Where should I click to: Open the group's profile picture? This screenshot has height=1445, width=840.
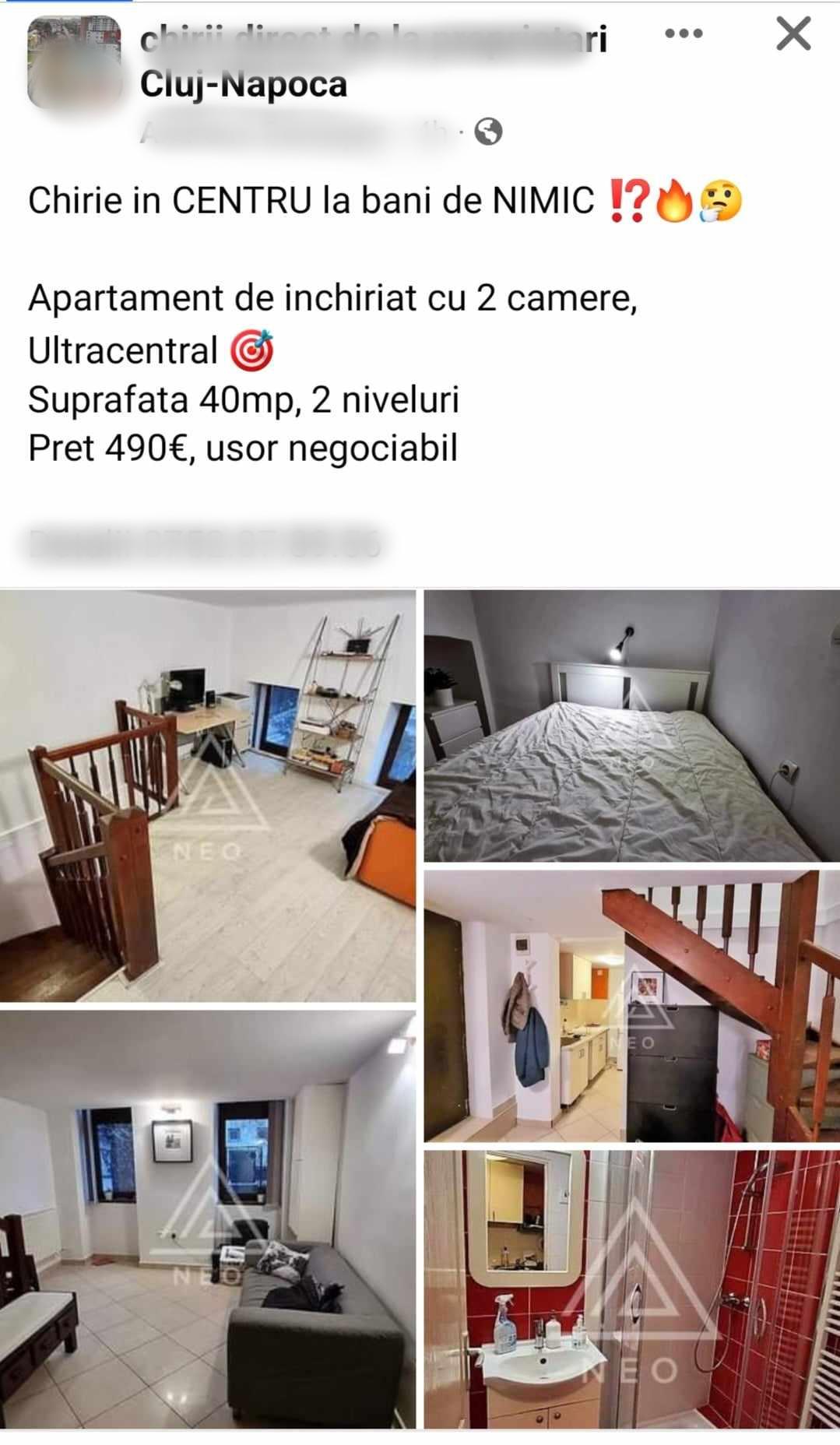coord(75,62)
